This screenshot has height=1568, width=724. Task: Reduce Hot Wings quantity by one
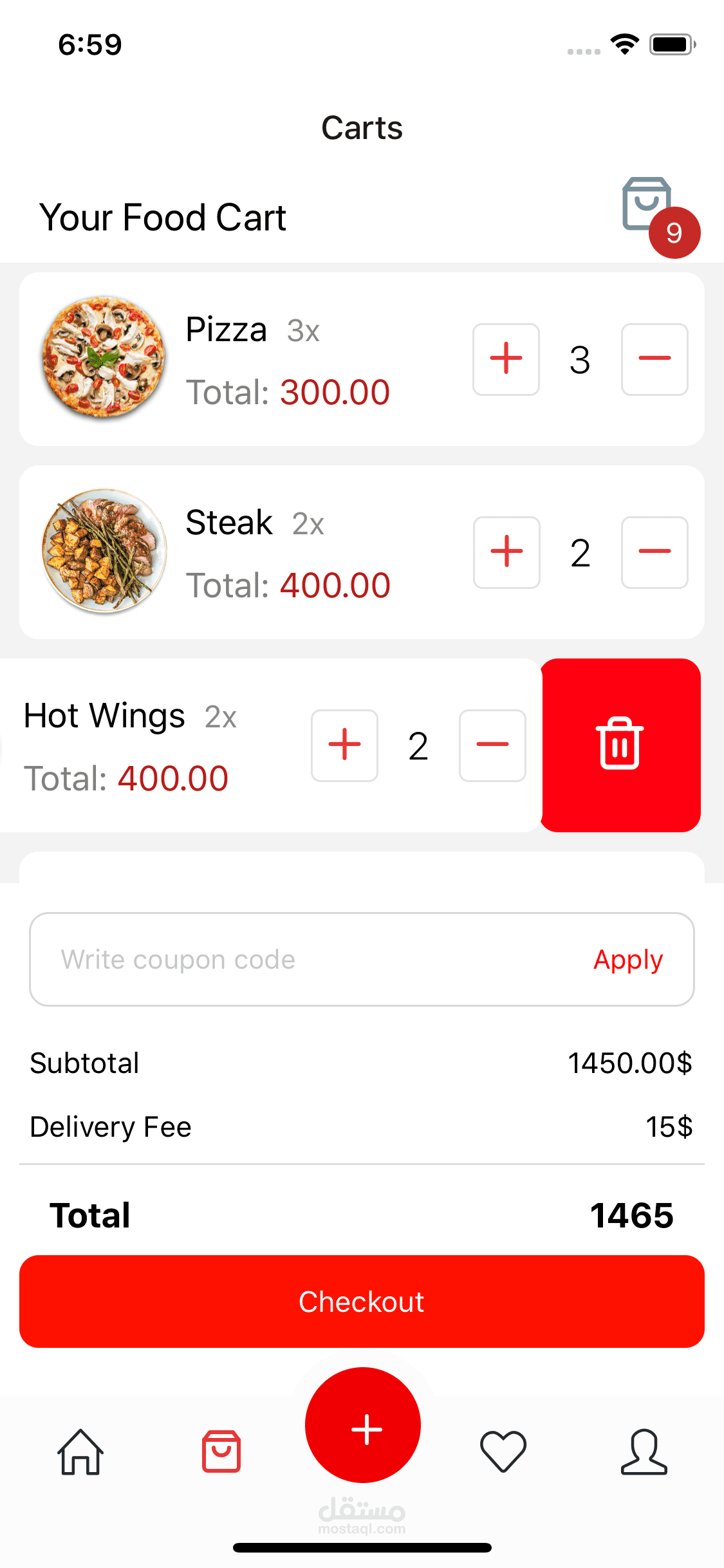492,745
